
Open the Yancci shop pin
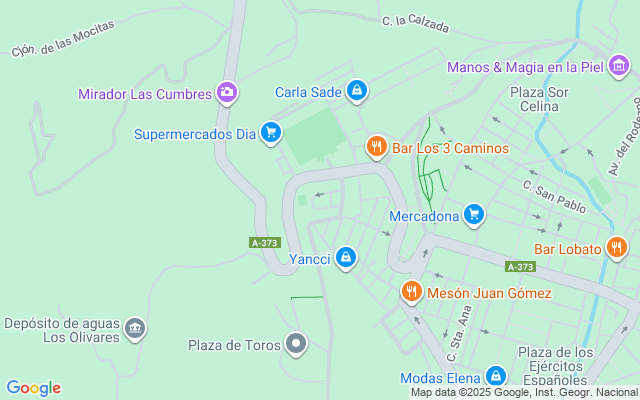pyautogui.click(x=346, y=258)
